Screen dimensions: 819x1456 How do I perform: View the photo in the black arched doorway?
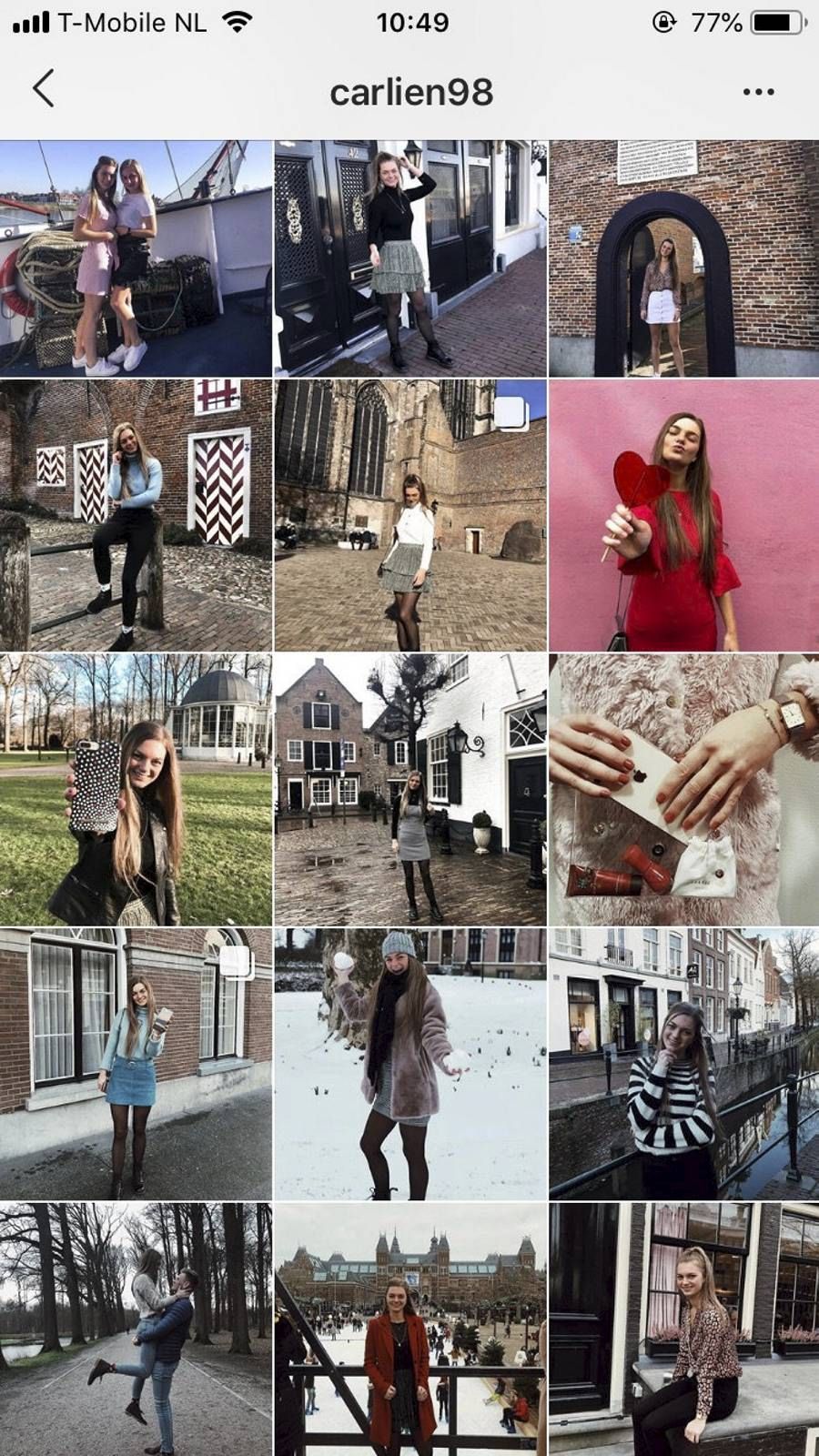point(683,258)
